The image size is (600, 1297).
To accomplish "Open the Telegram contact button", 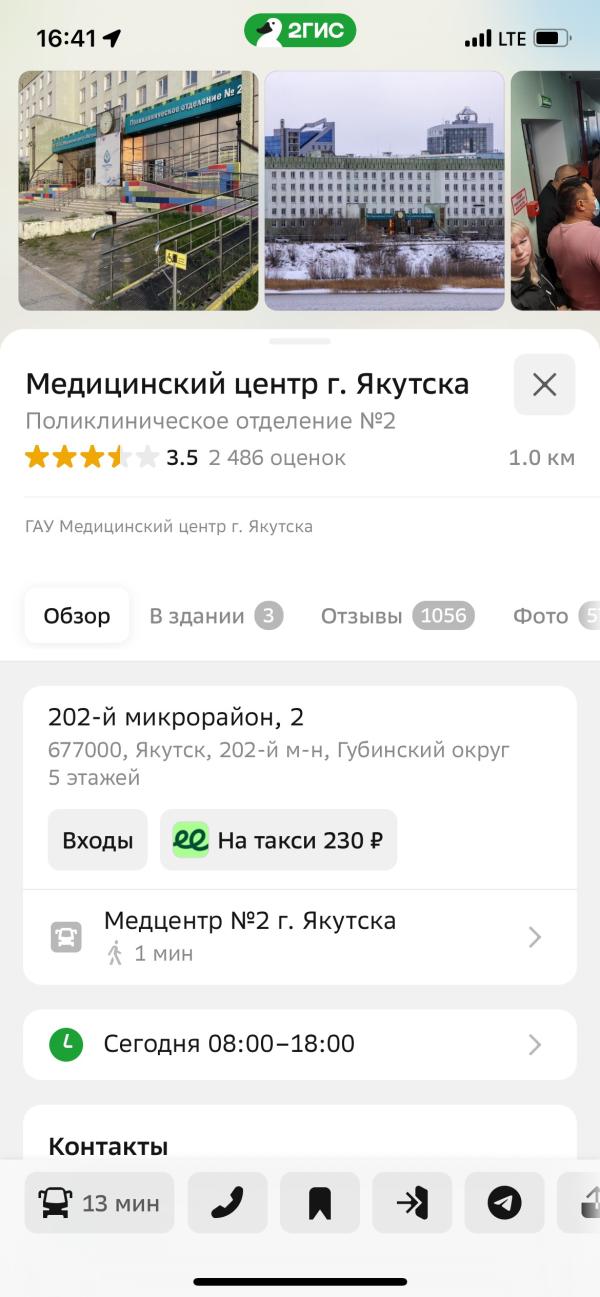I will tap(504, 1202).
